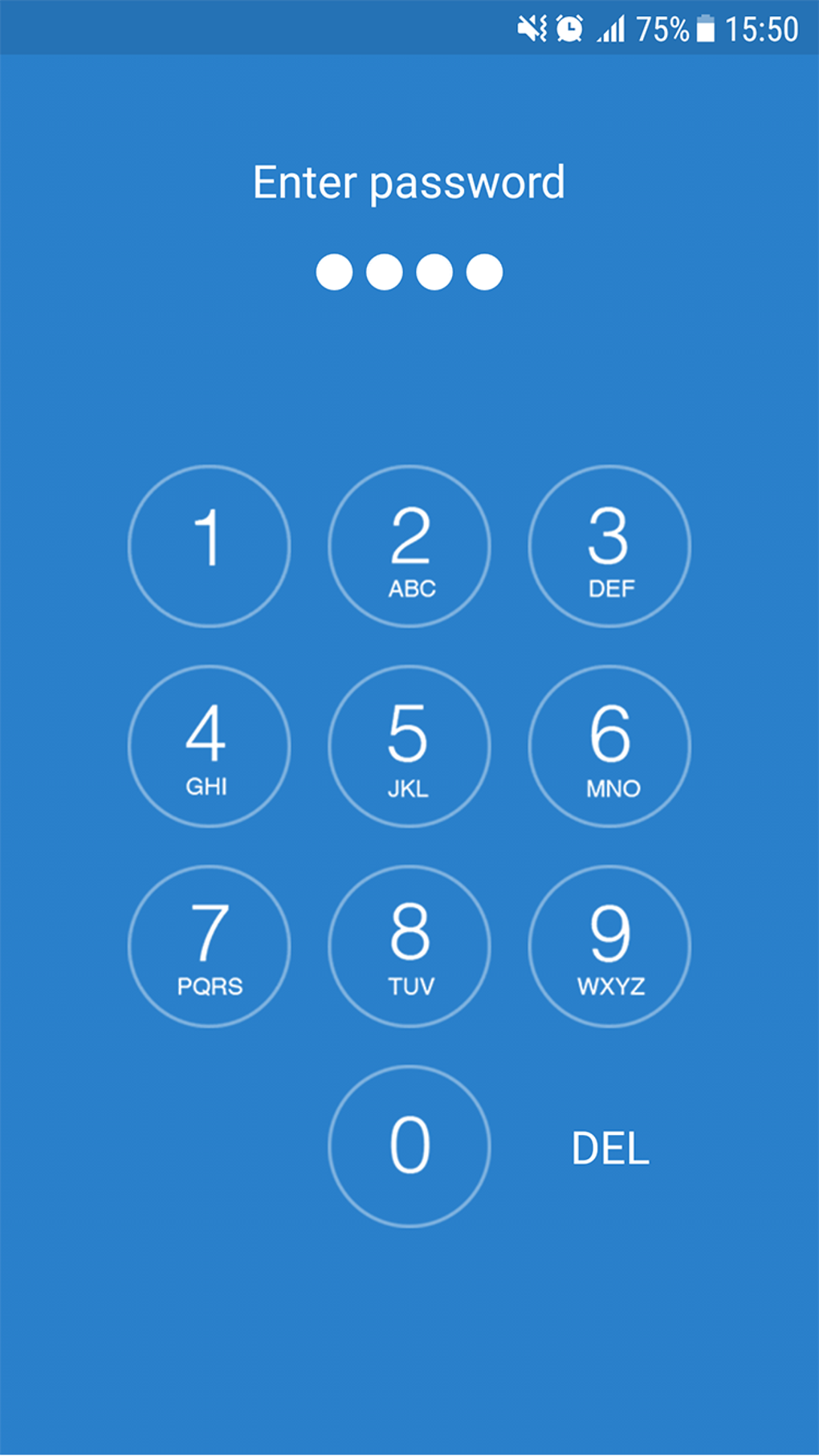Enter digit 5 JKL
The width and height of the screenshot is (819, 1456).
tap(409, 746)
